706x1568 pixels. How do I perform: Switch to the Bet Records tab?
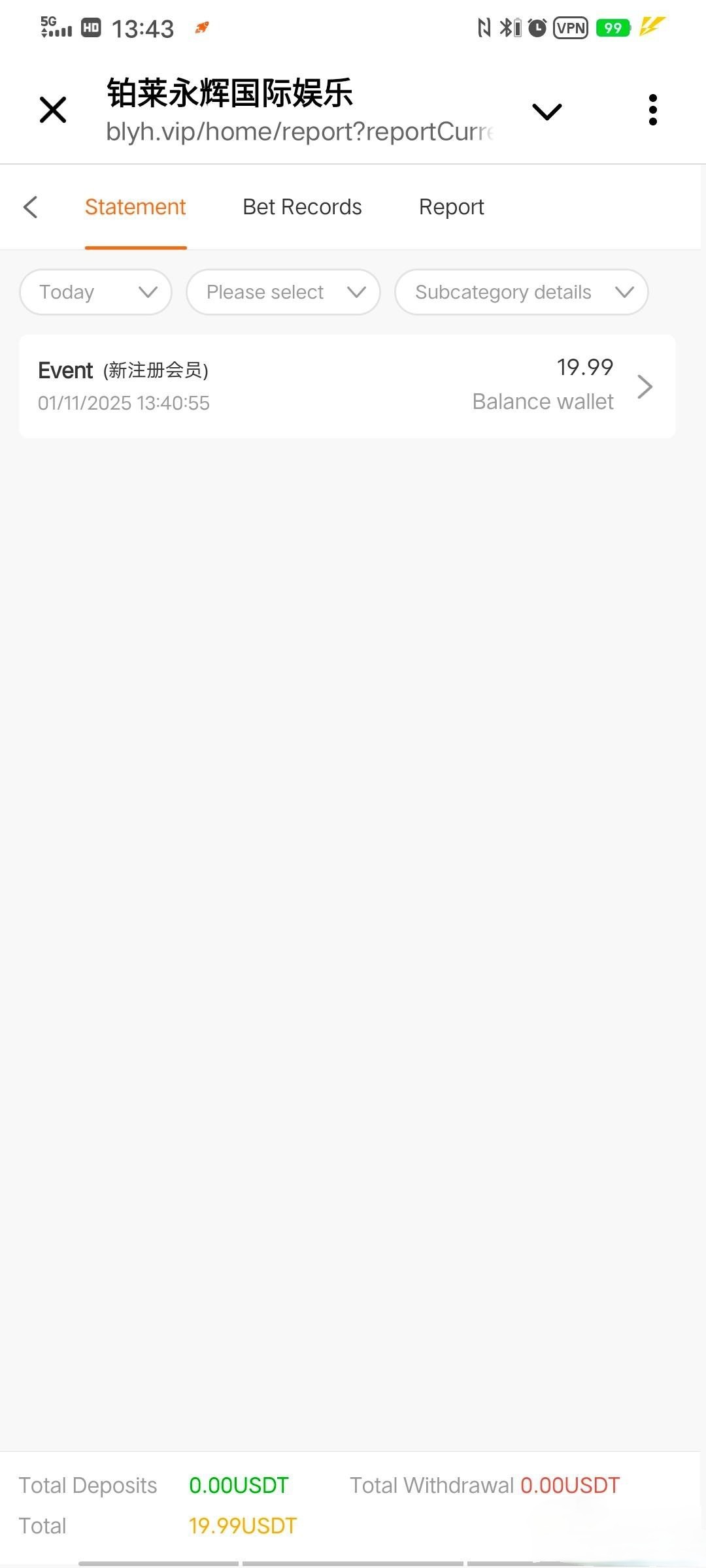pyautogui.click(x=302, y=207)
